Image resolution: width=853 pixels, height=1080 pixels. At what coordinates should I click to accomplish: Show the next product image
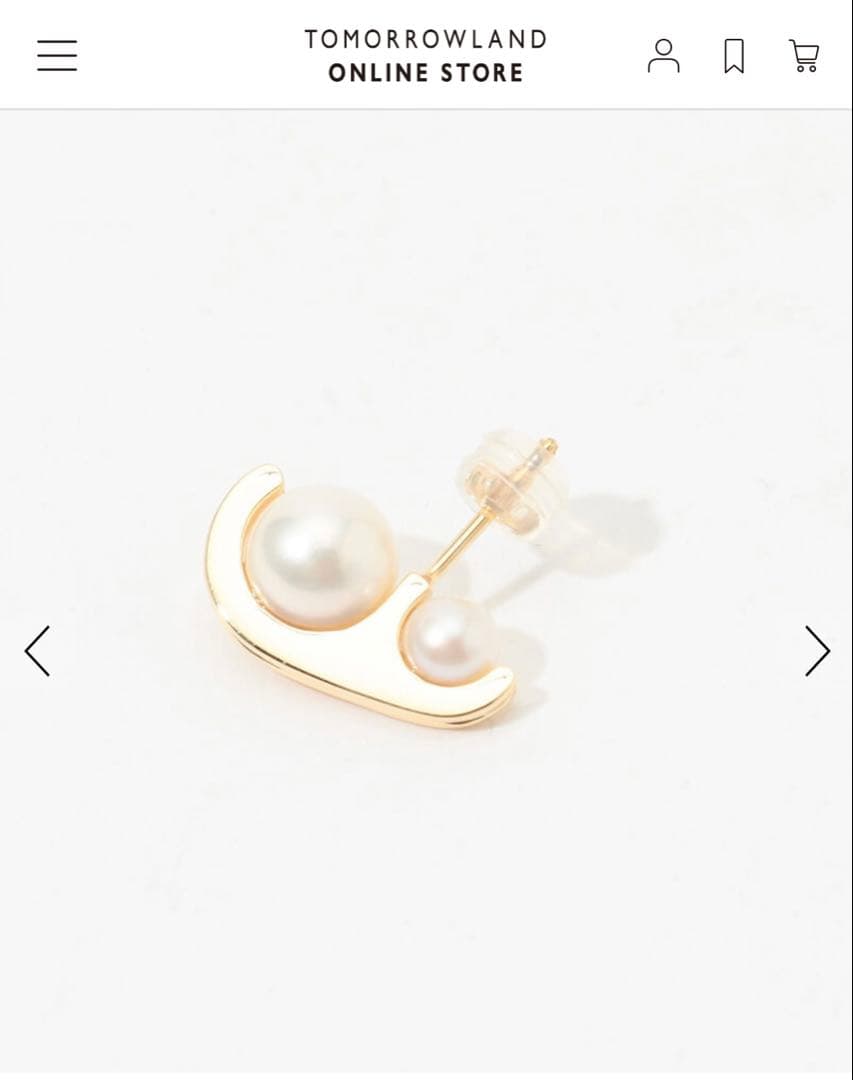pyautogui.click(x=817, y=651)
